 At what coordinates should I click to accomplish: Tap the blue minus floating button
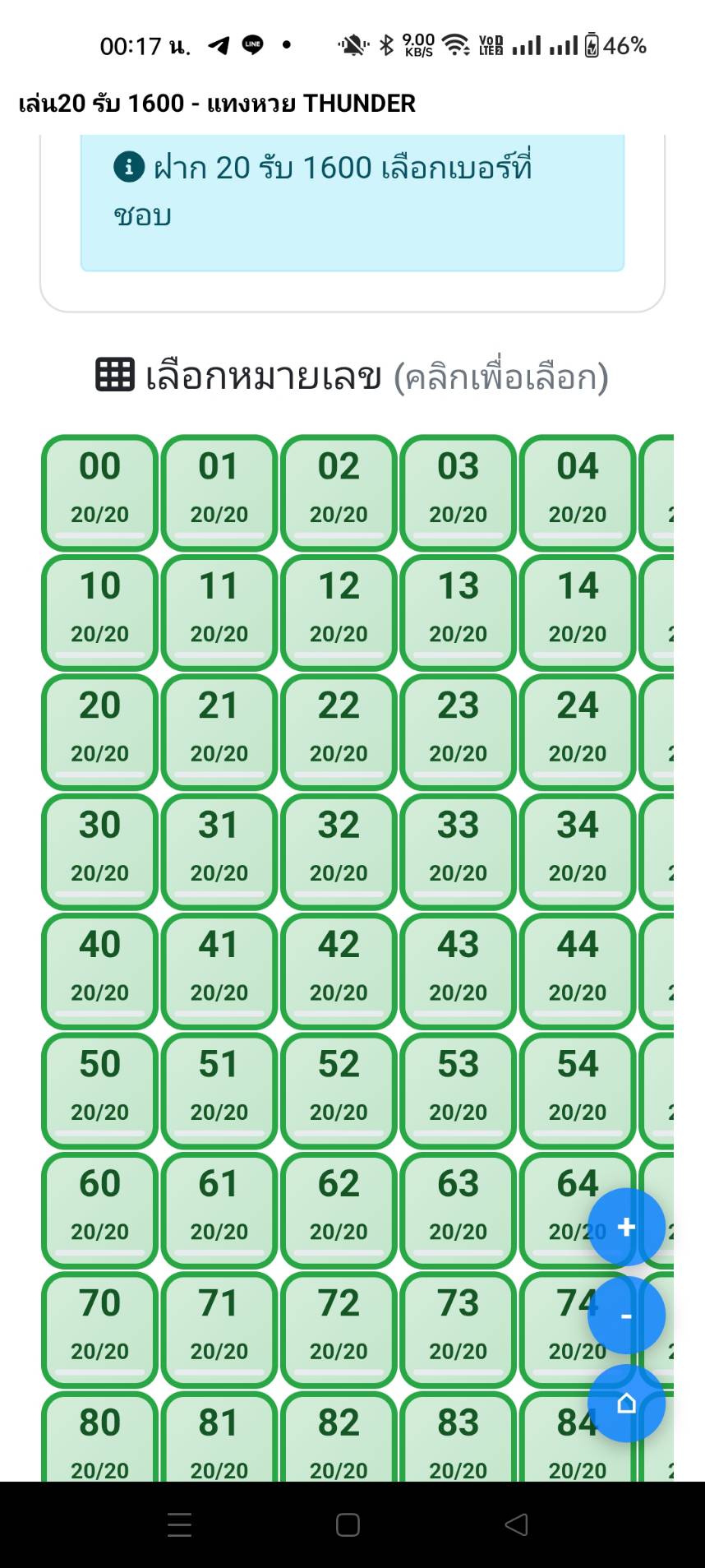point(626,1316)
